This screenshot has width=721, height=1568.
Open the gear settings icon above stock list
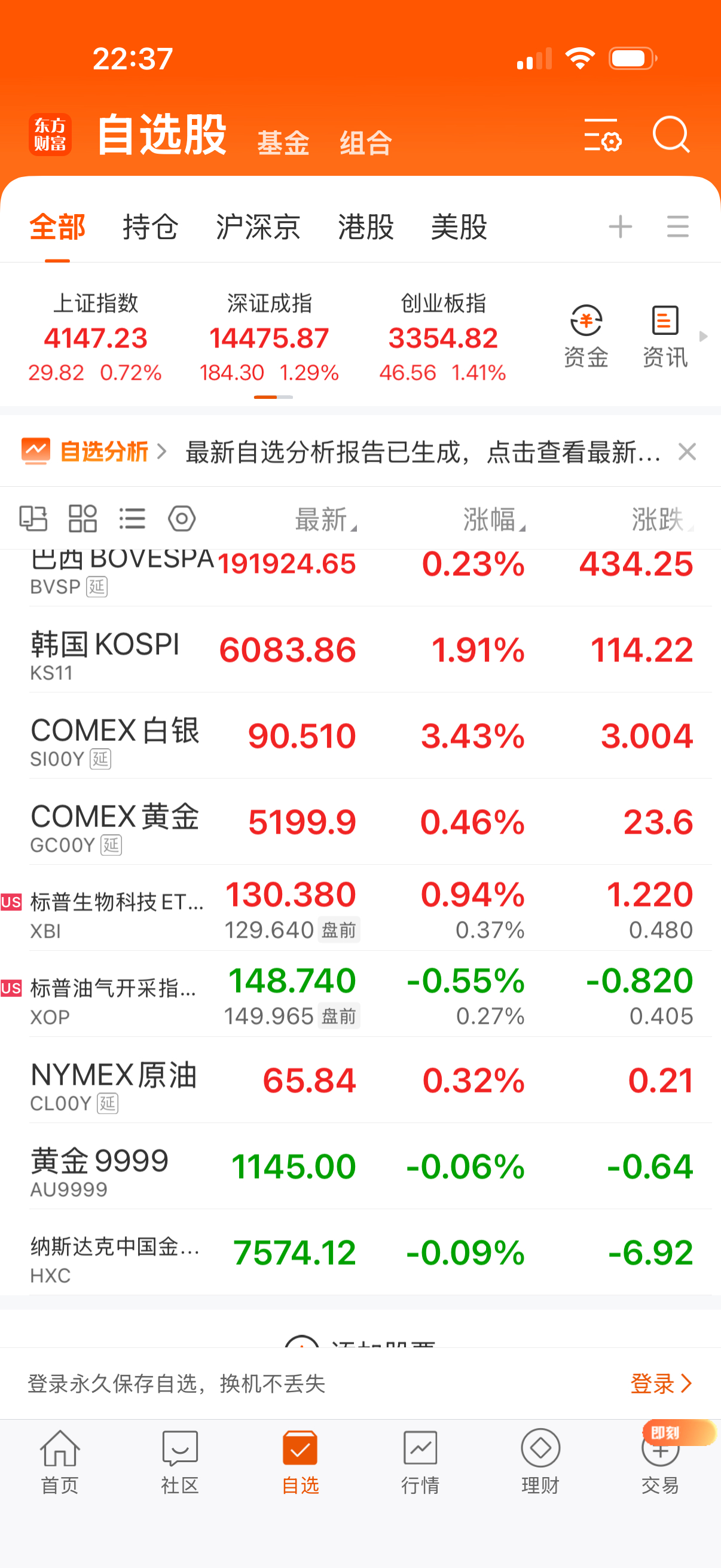tap(182, 518)
